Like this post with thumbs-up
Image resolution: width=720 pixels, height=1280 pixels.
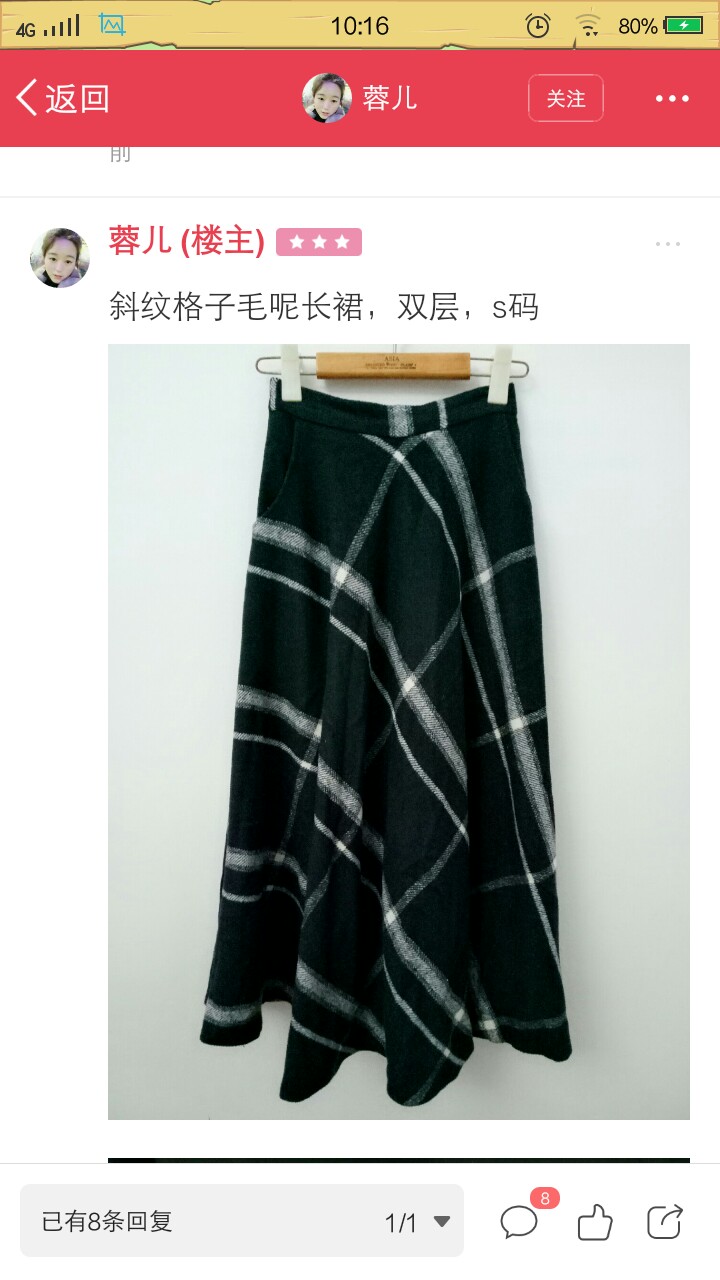(595, 1221)
